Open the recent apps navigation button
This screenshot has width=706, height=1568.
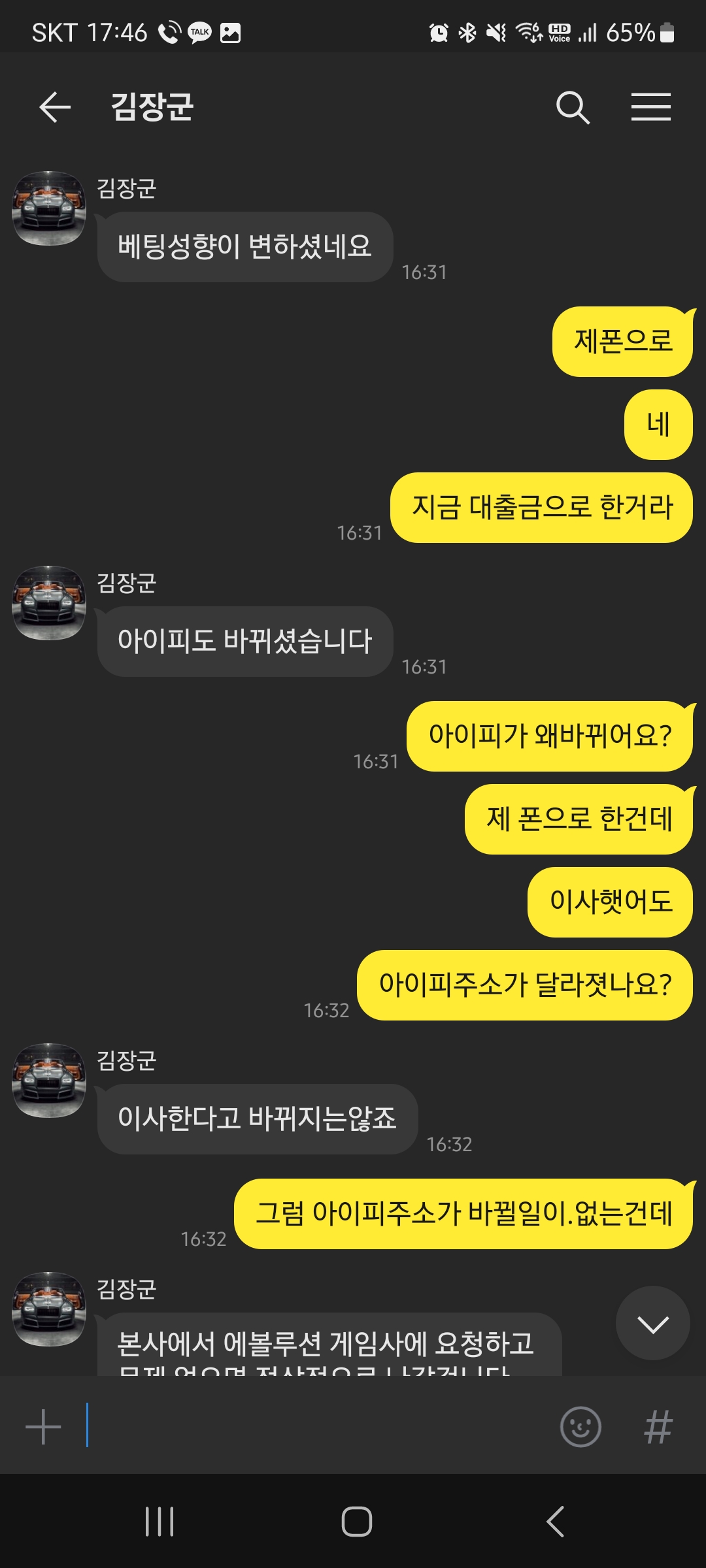point(159,1520)
